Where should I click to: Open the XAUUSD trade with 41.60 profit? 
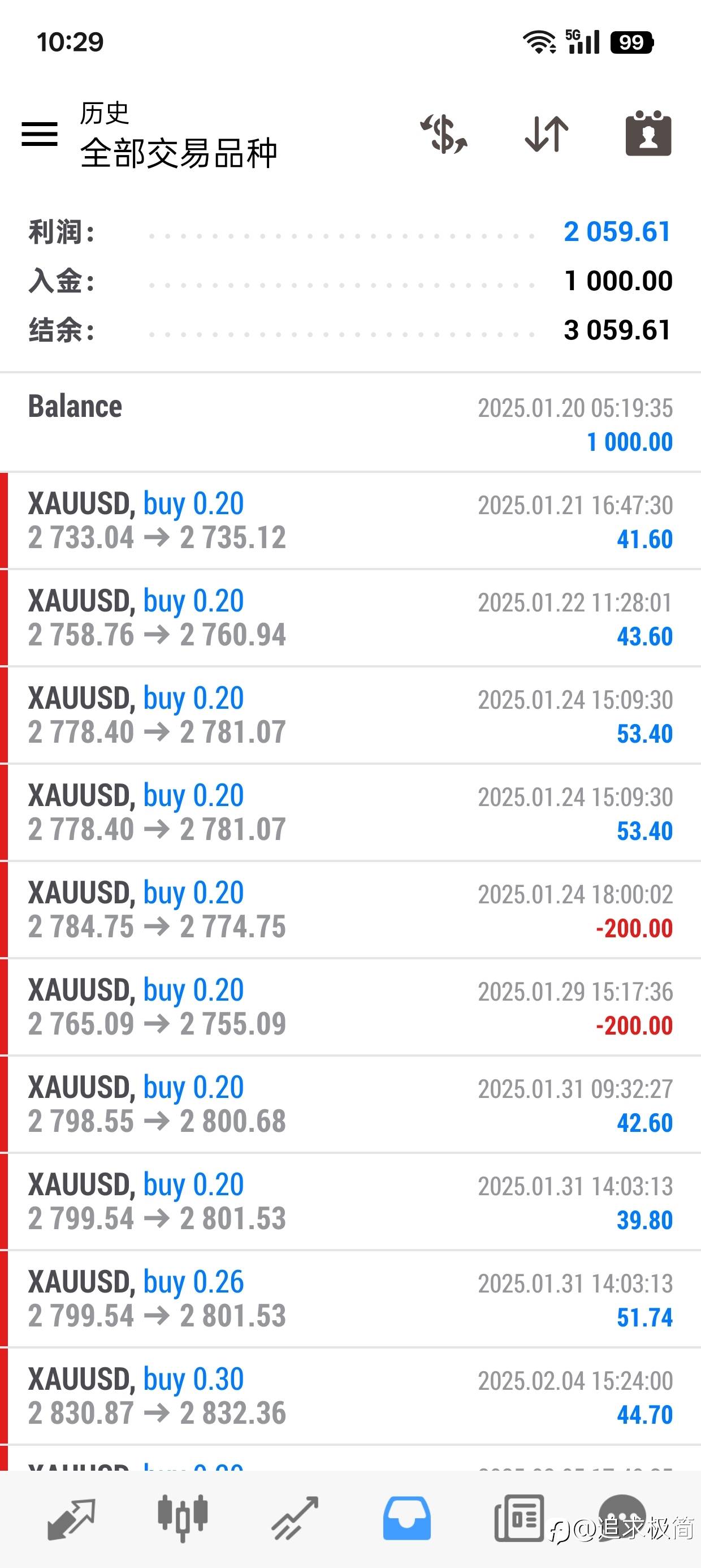350,521
